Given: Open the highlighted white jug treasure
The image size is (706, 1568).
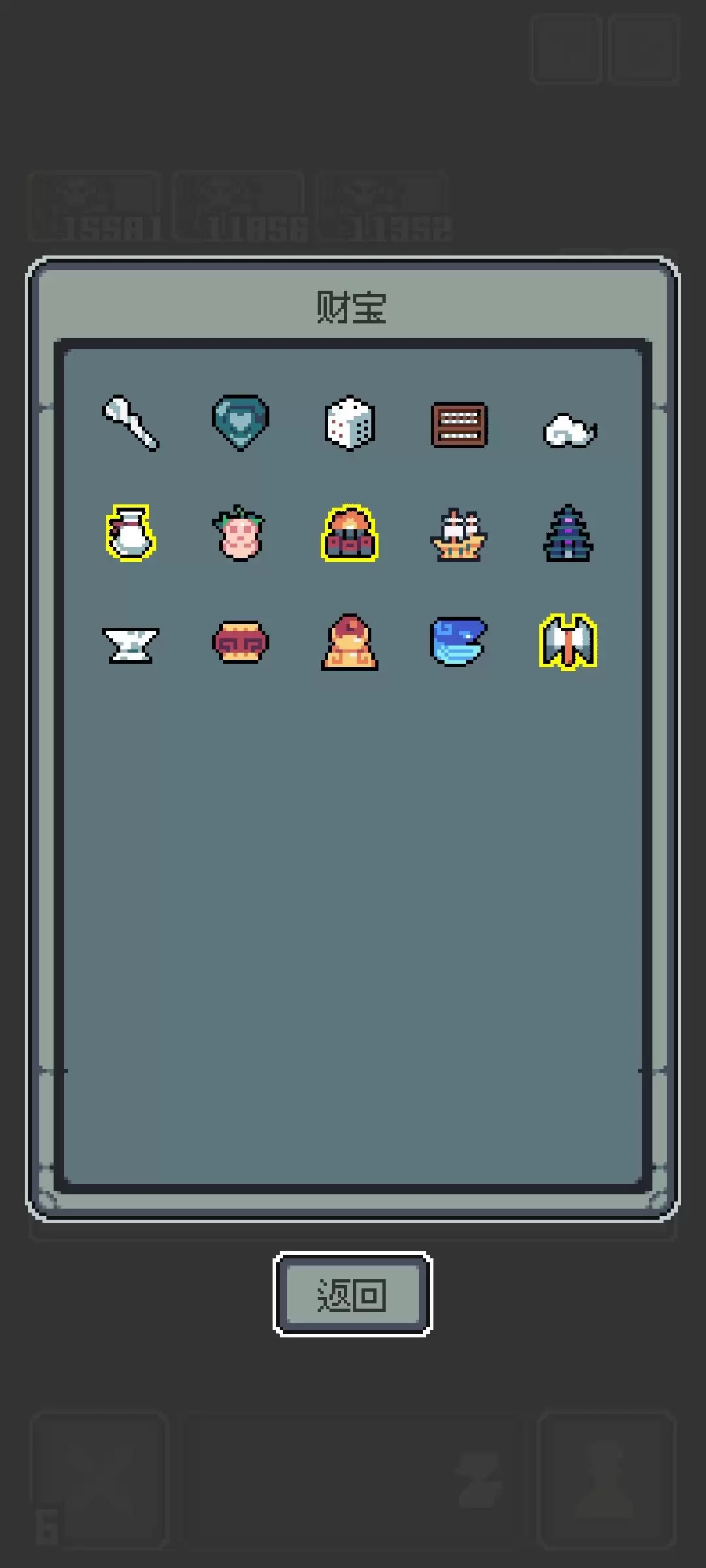Looking at the screenshot, I should (131, 532).
